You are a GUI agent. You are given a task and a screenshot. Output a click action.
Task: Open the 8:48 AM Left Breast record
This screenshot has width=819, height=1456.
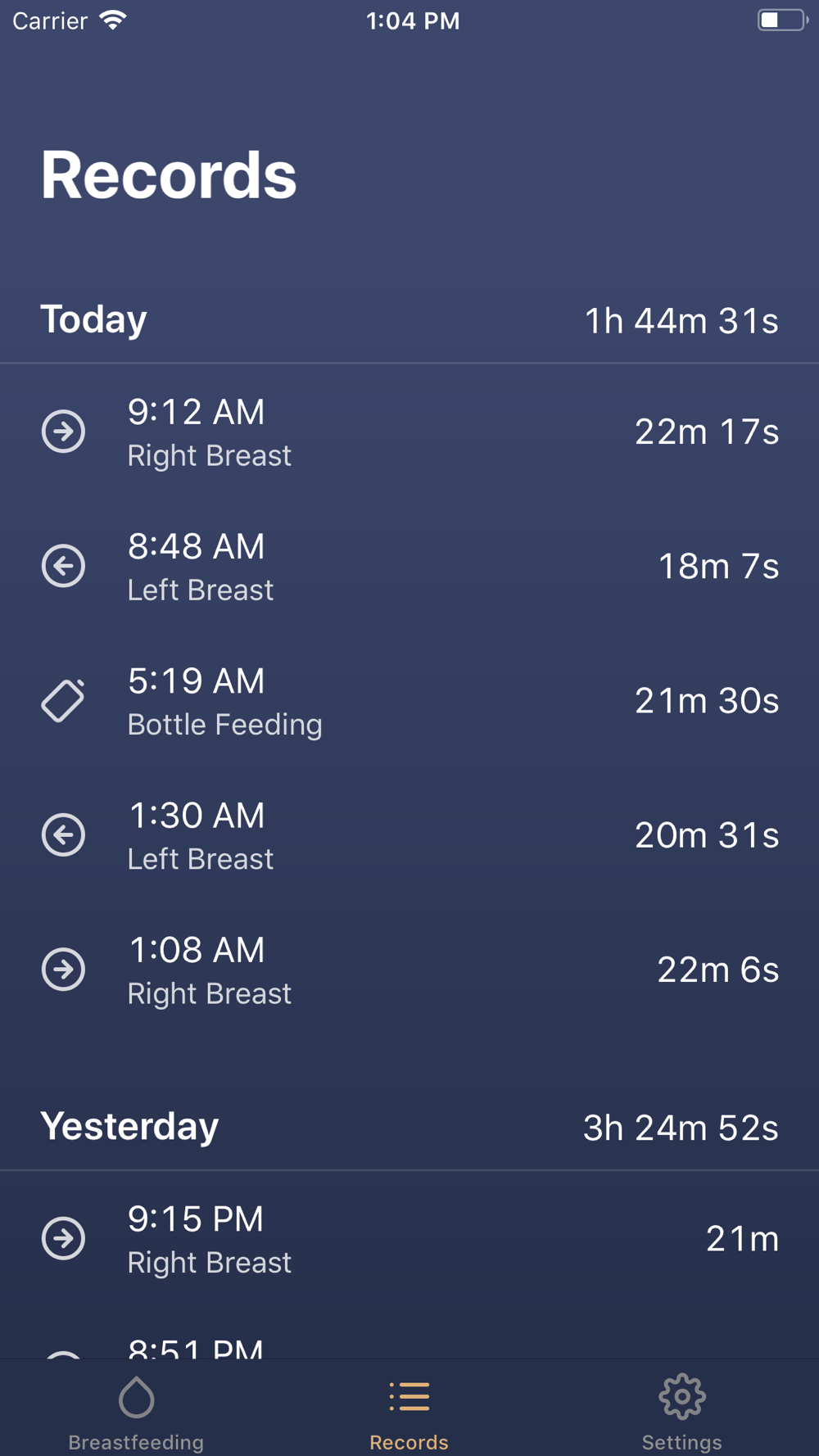pos(409,566)
